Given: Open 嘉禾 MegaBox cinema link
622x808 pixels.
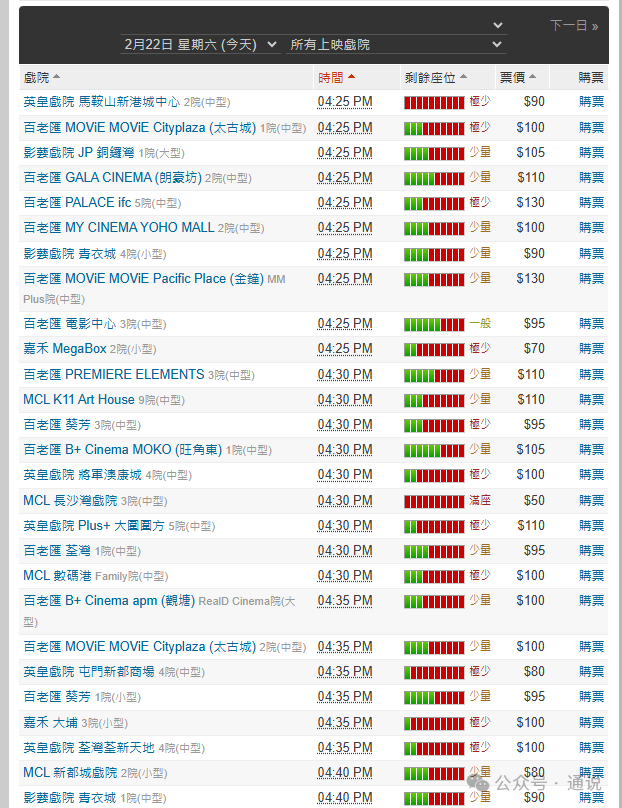Looking at the screenshot, I should coord(65,349).
